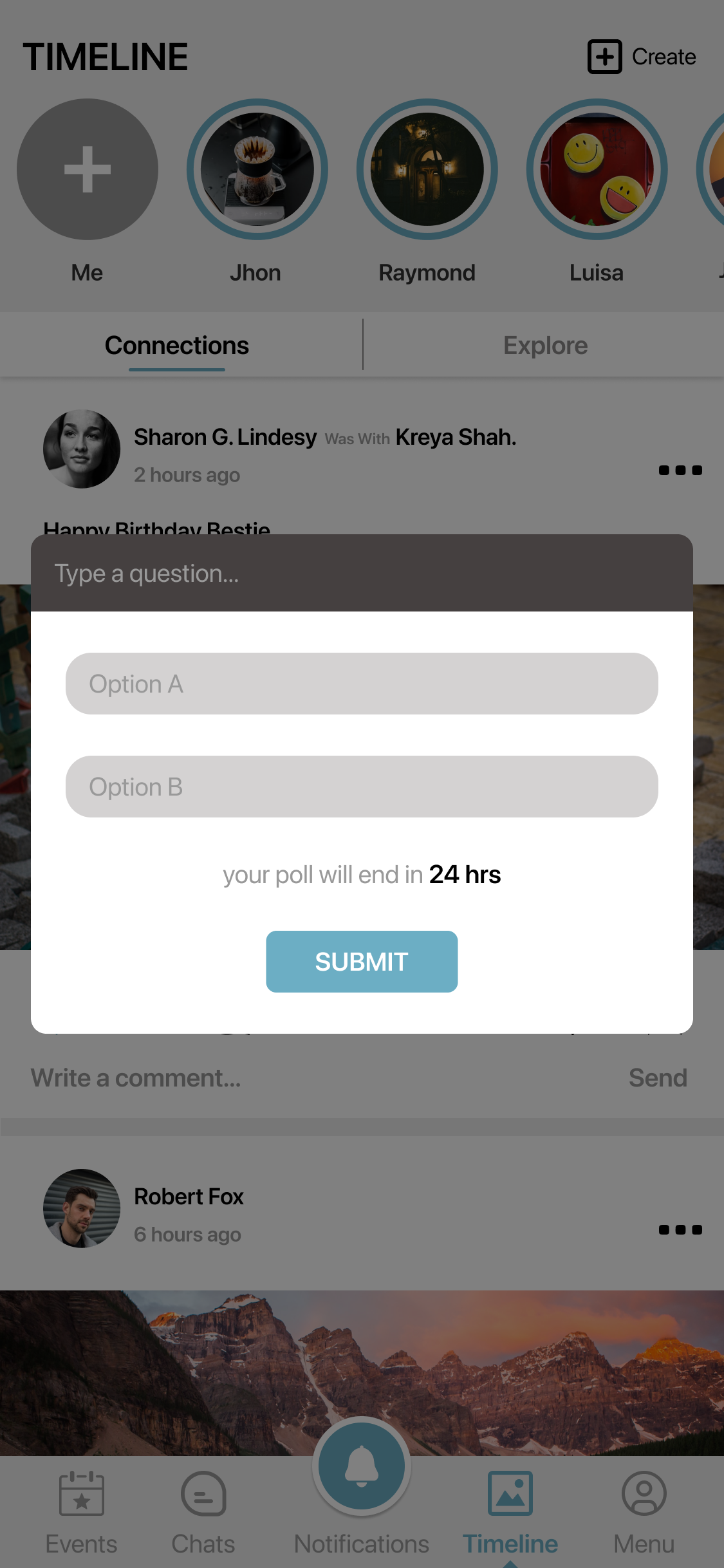Switch to the Connections tab
724x1568 pixels.
click(x=177, y=346)
